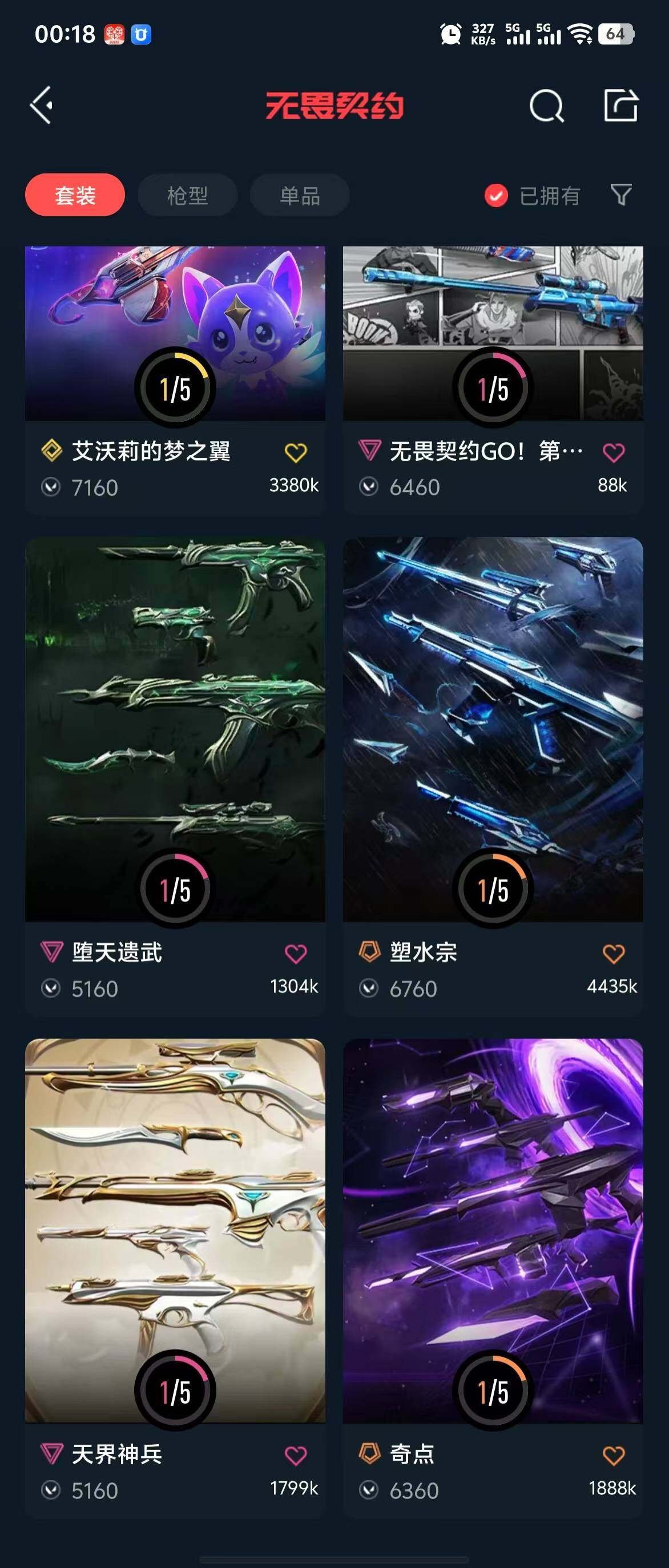Open the search icon
The image size is (669, 1568).
pyautogui.click(x=546, y=107)
